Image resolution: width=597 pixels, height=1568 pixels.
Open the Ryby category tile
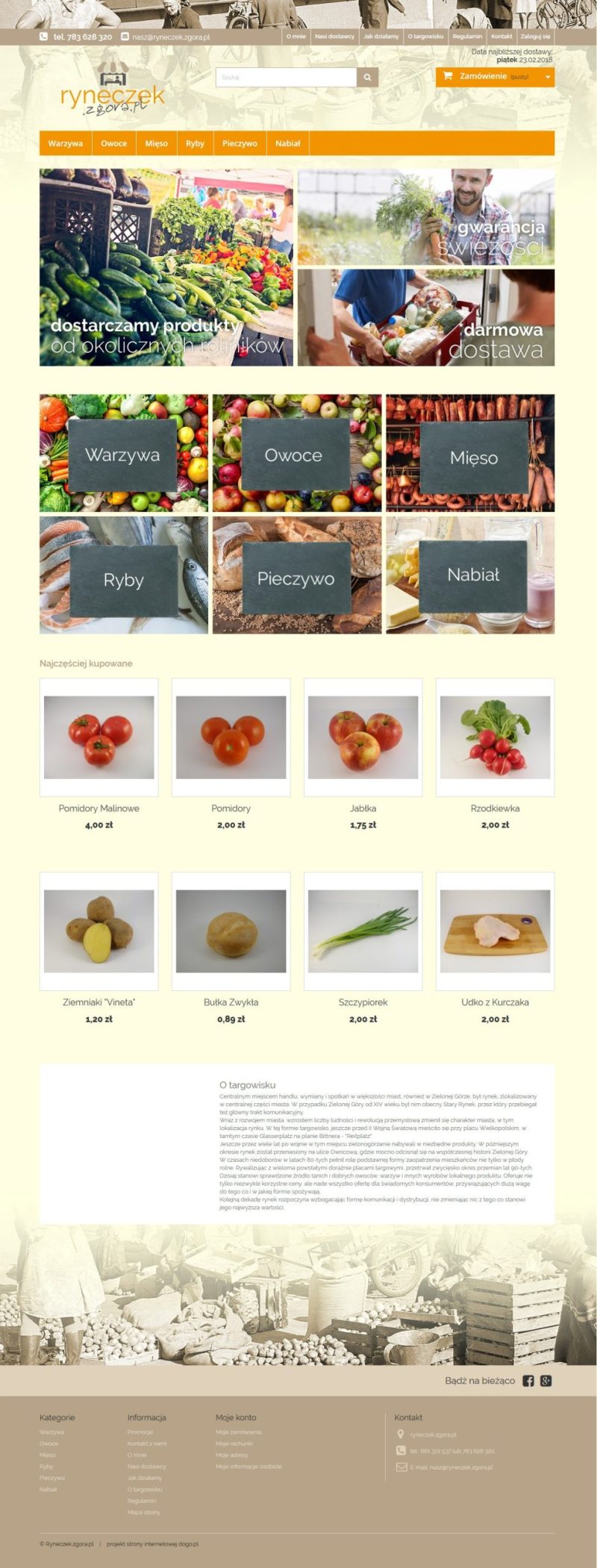point(124,575)
